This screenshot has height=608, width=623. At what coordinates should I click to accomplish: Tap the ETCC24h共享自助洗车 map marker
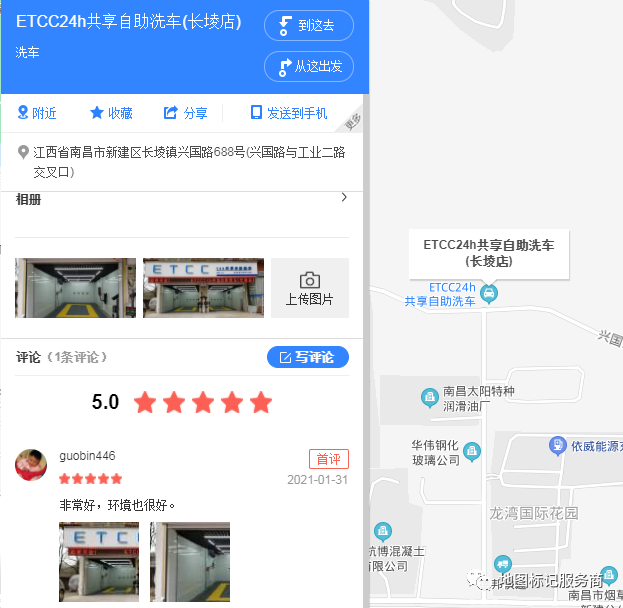click(488, 293)
